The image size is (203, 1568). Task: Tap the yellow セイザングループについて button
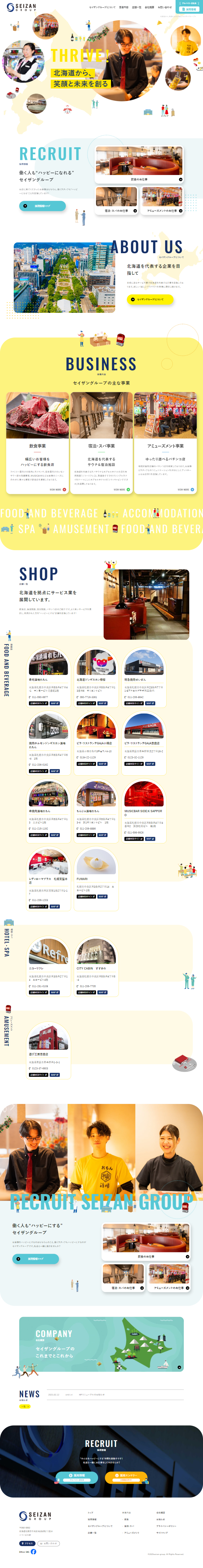(x=150, y=299)
